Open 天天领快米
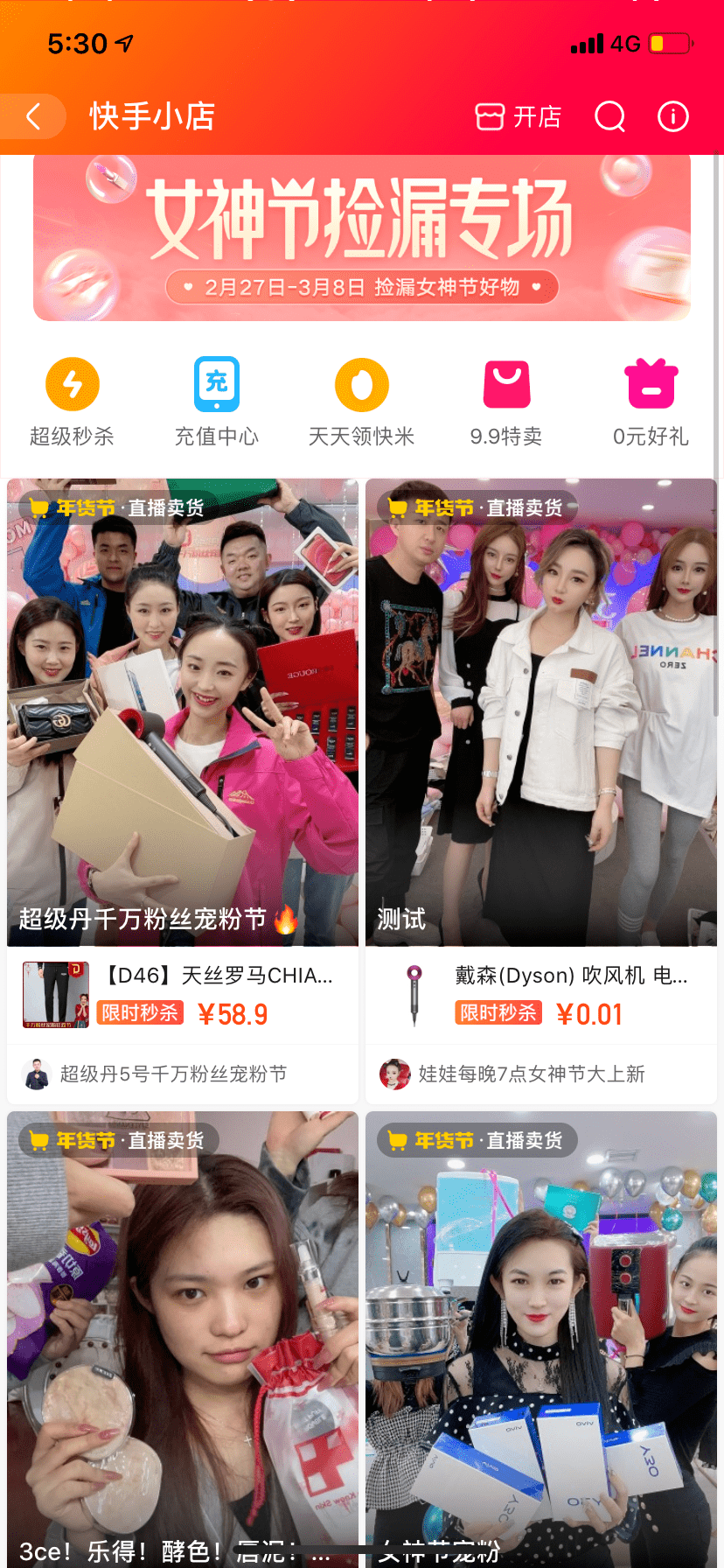 362,402
